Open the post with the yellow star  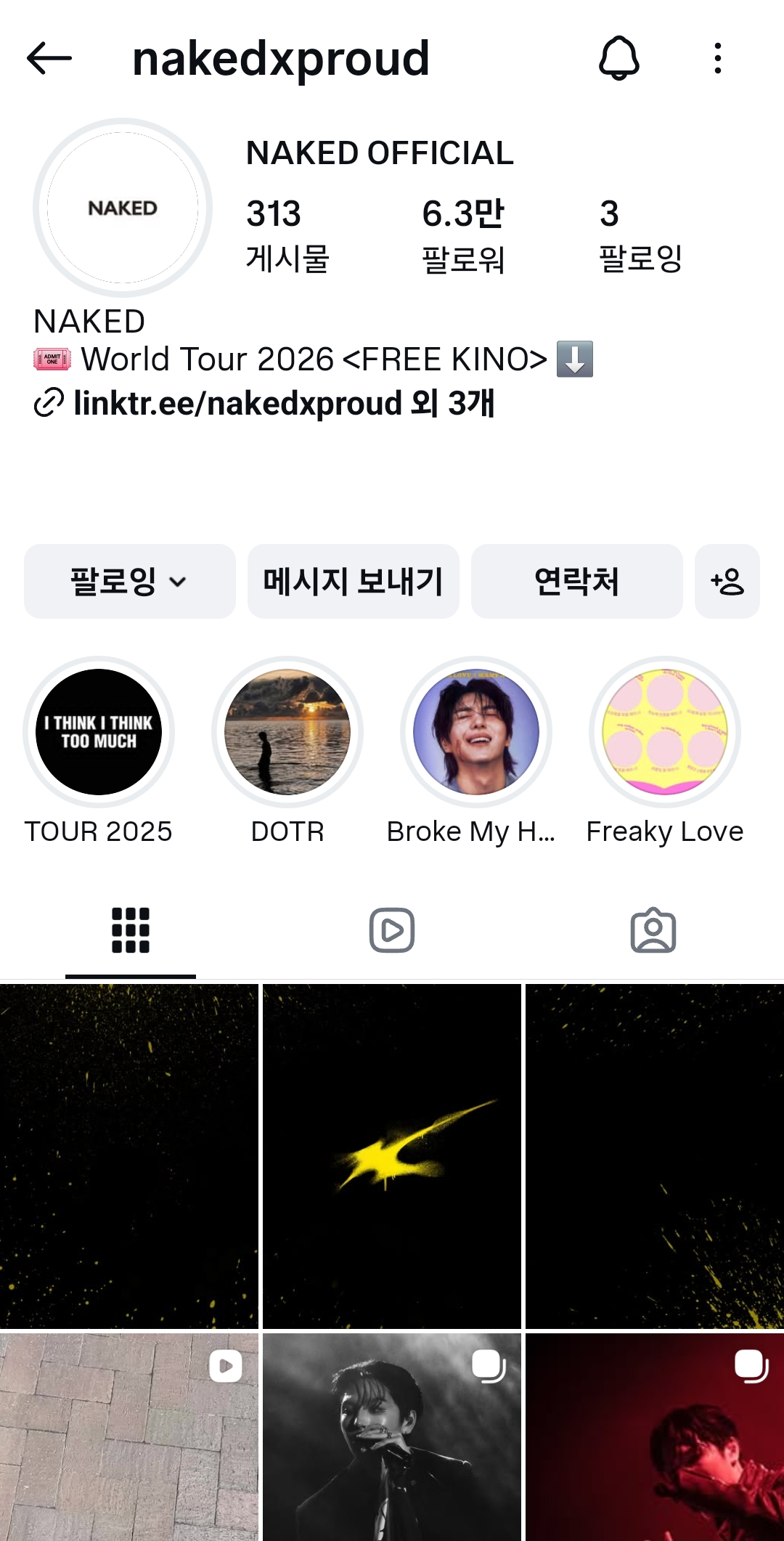tap(392, 1156)
